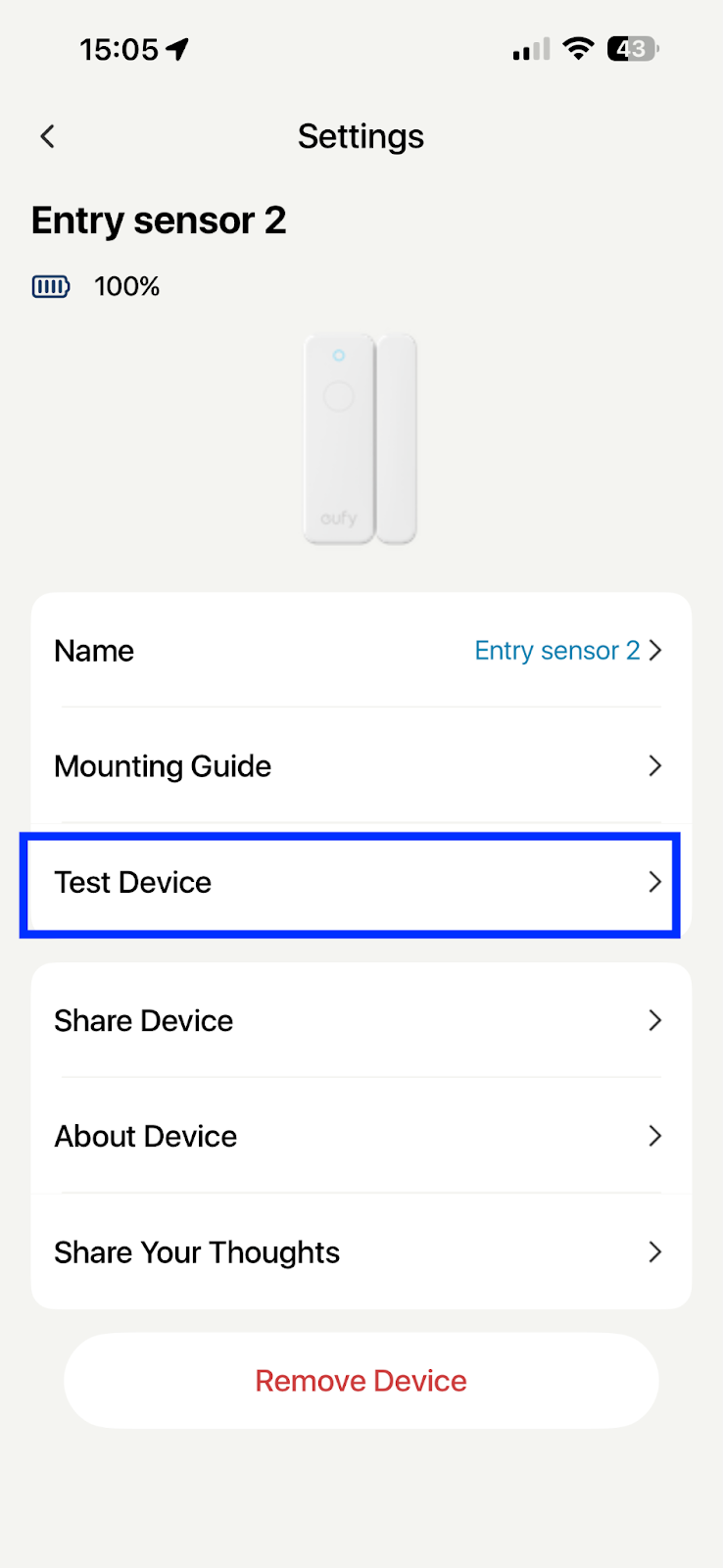Viewport: 723px width, 1568px height.
Task: Open the Mounting Guide
Action: pos(361,766)
